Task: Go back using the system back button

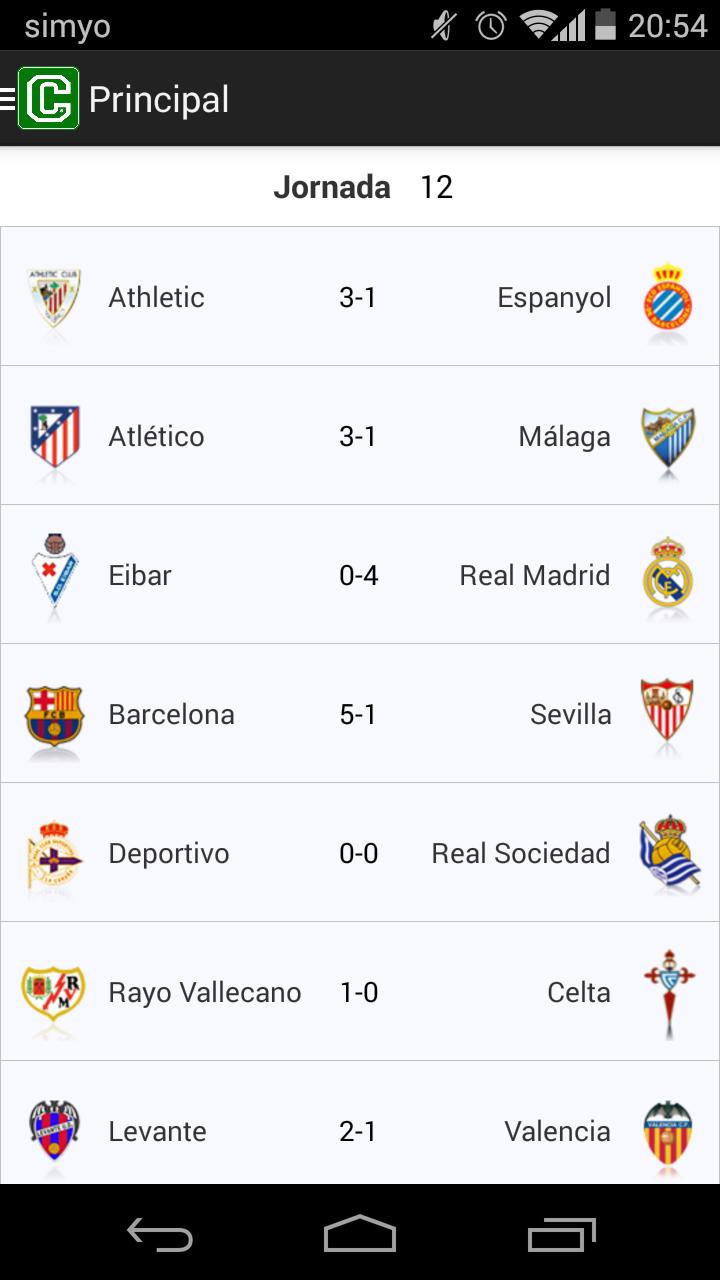Action: coord(160,1234)
